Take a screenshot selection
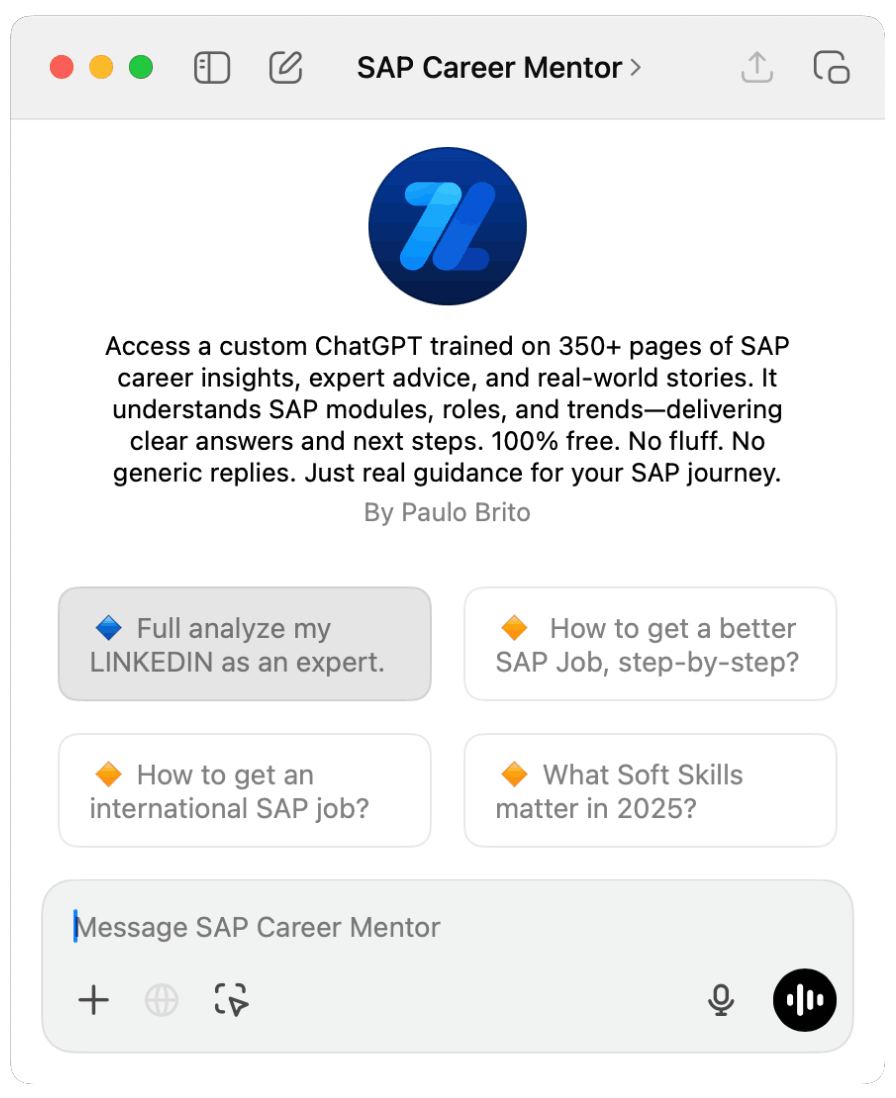This screenshot has width=896, height=1098. tap(231, 999)
